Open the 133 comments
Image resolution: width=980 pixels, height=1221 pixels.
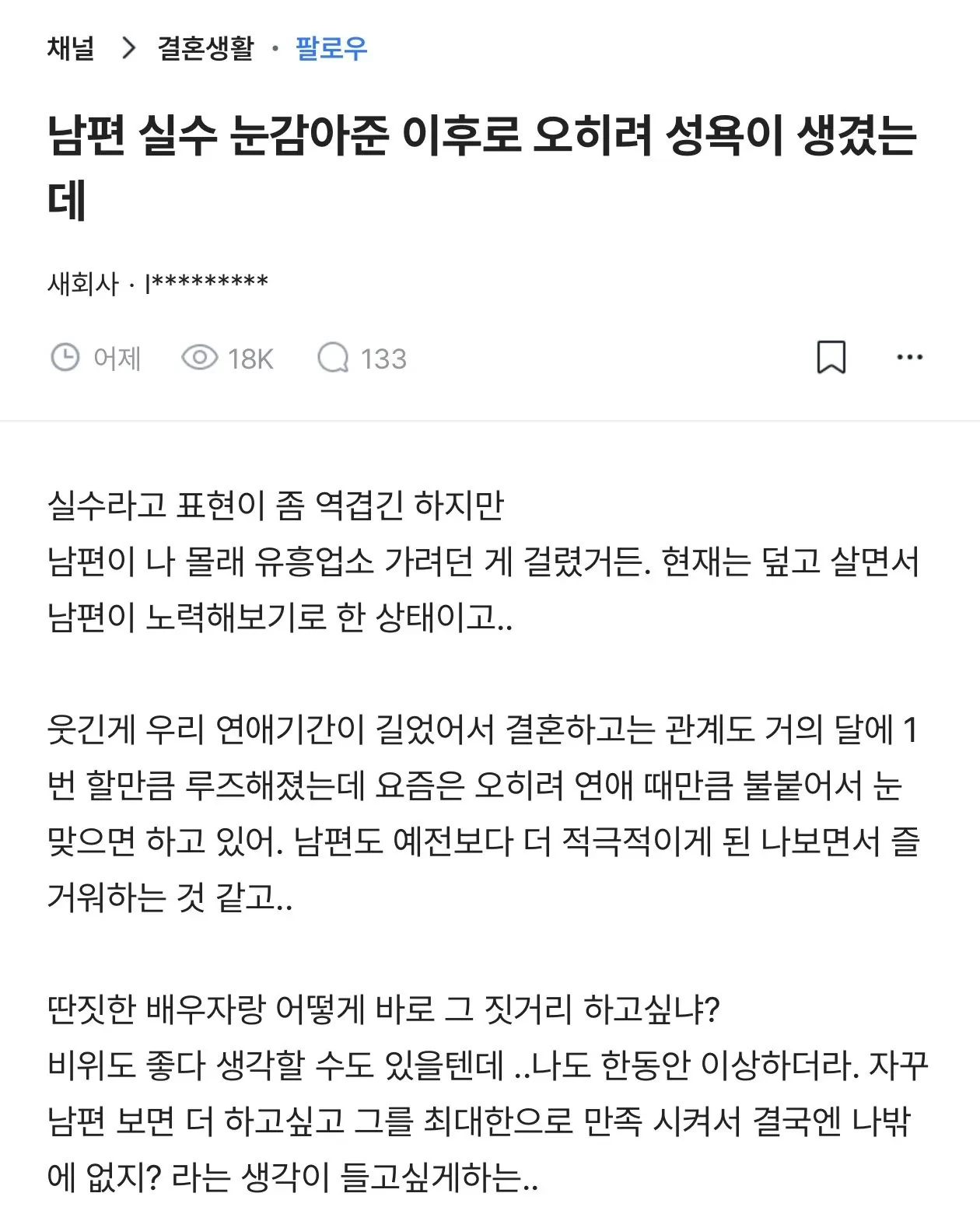click(362, 359)
